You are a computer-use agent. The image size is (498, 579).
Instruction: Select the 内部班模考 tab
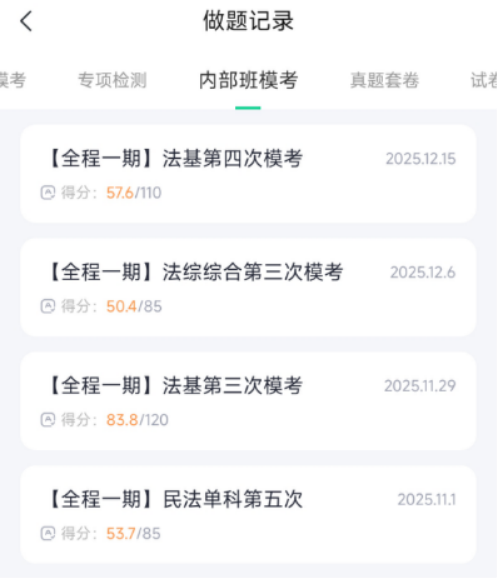coord(248,80)
